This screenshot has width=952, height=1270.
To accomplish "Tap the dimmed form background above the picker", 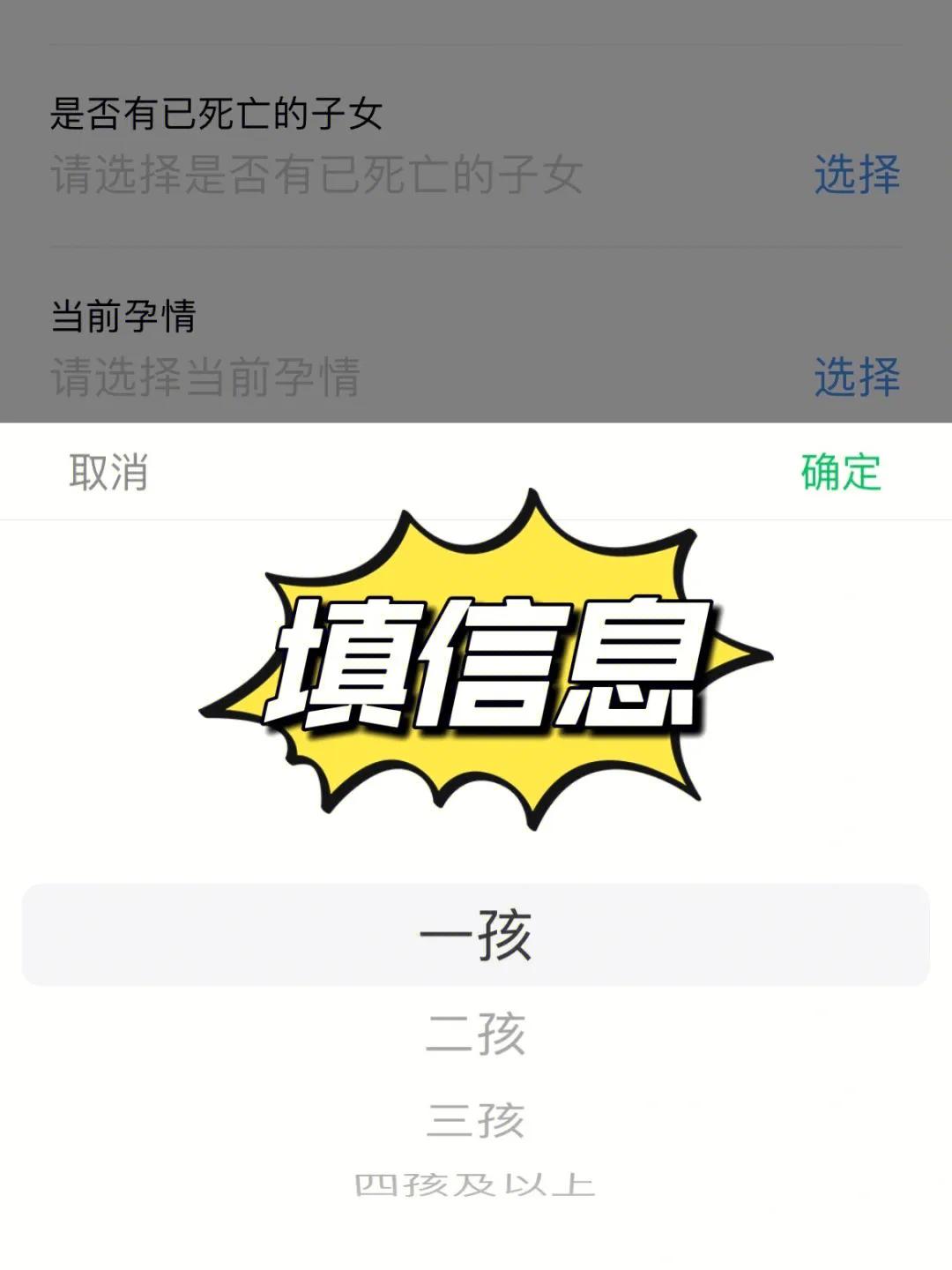I will point(476,256).
